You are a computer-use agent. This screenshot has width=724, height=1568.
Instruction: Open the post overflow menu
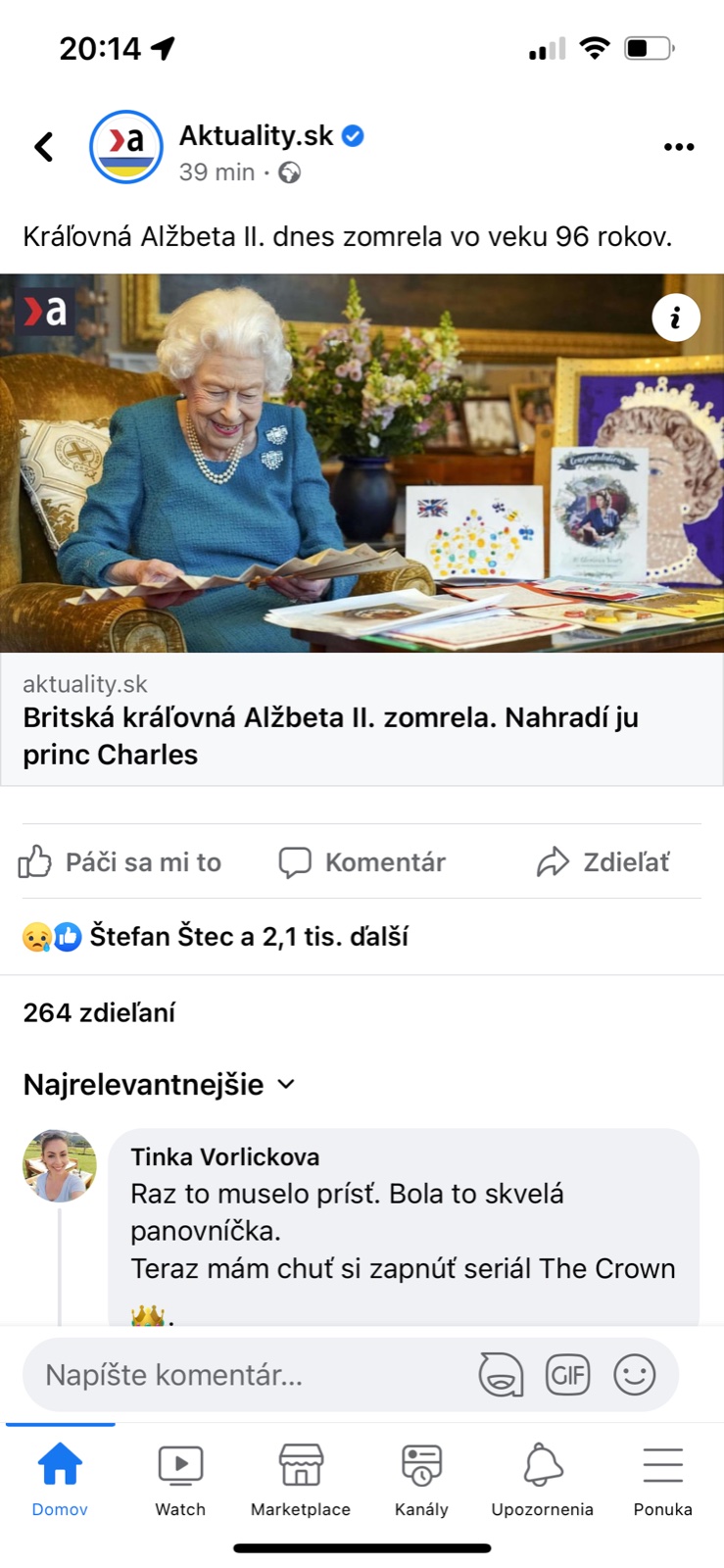point(678,147)
